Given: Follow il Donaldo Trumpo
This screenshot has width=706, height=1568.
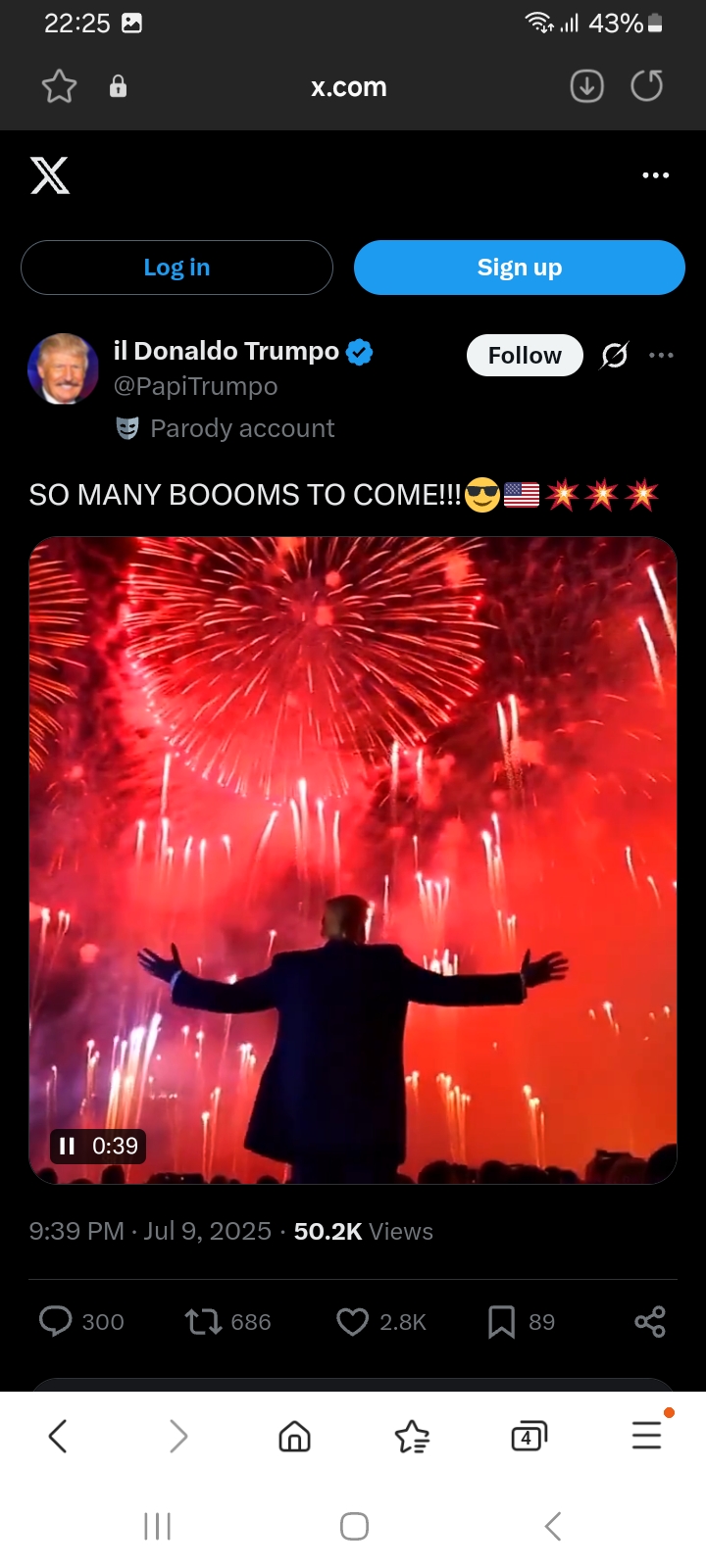Looking at the screenshot, I should (x=525, y=355).
